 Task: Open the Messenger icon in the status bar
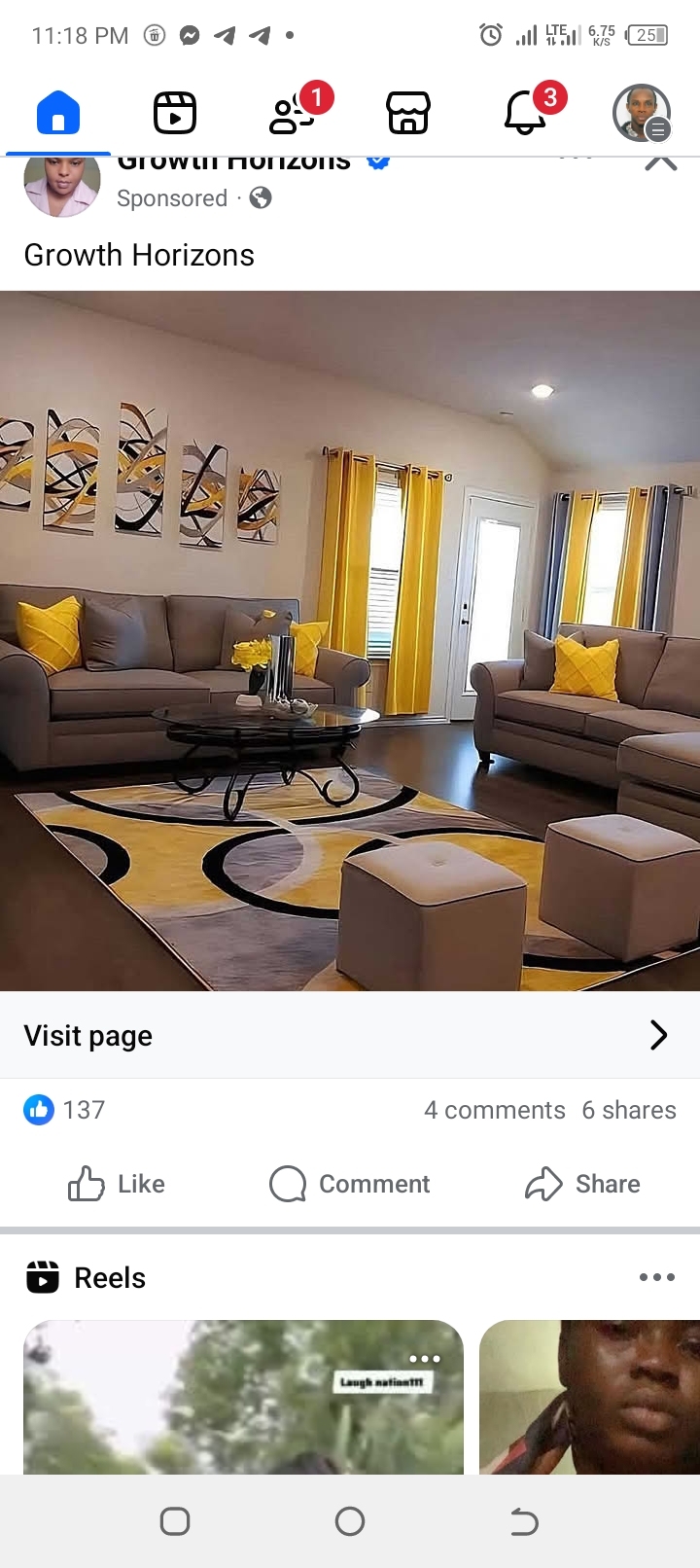(x=189, y=35)
